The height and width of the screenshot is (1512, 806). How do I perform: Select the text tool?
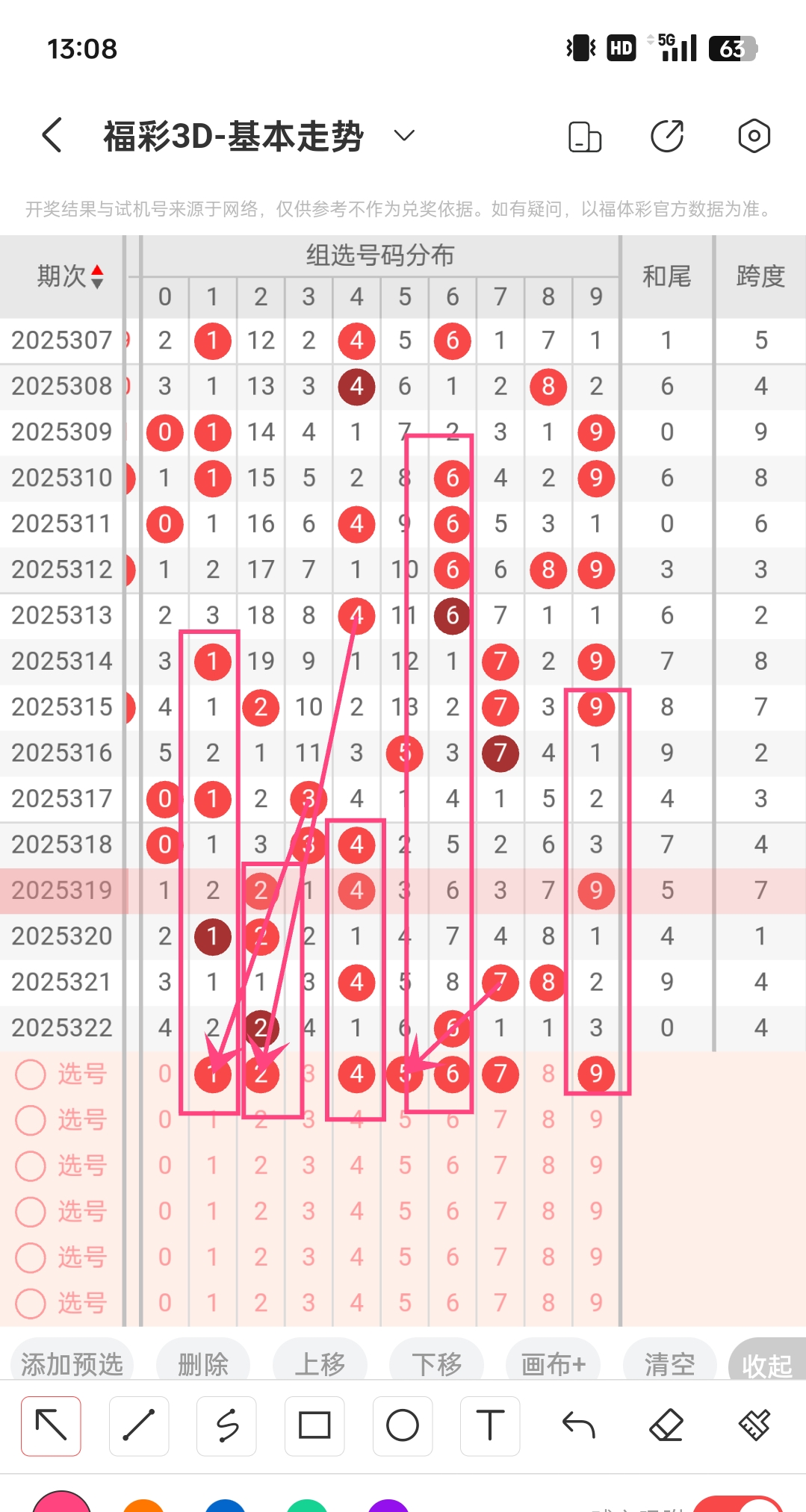coord(490,1425)
